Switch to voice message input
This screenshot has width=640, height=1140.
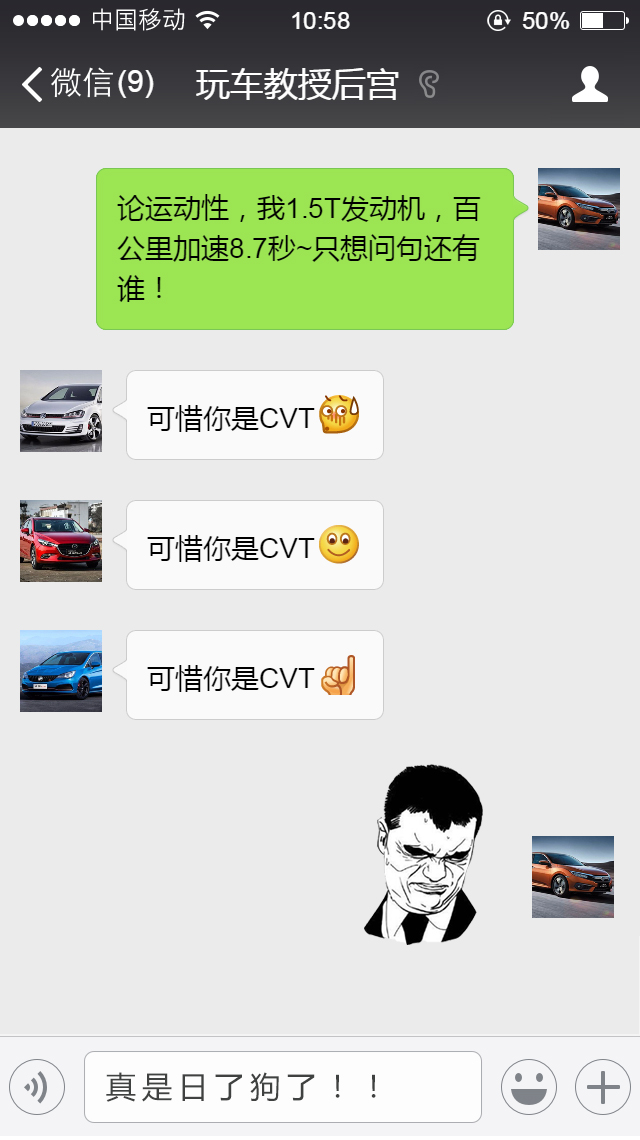(37, 1087)
